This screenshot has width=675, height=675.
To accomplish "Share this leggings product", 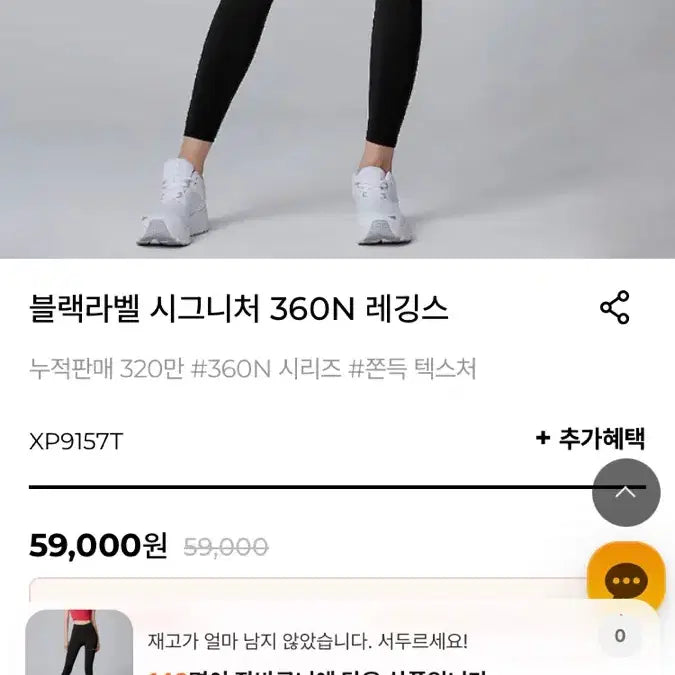I will click(x=614, y=308).
